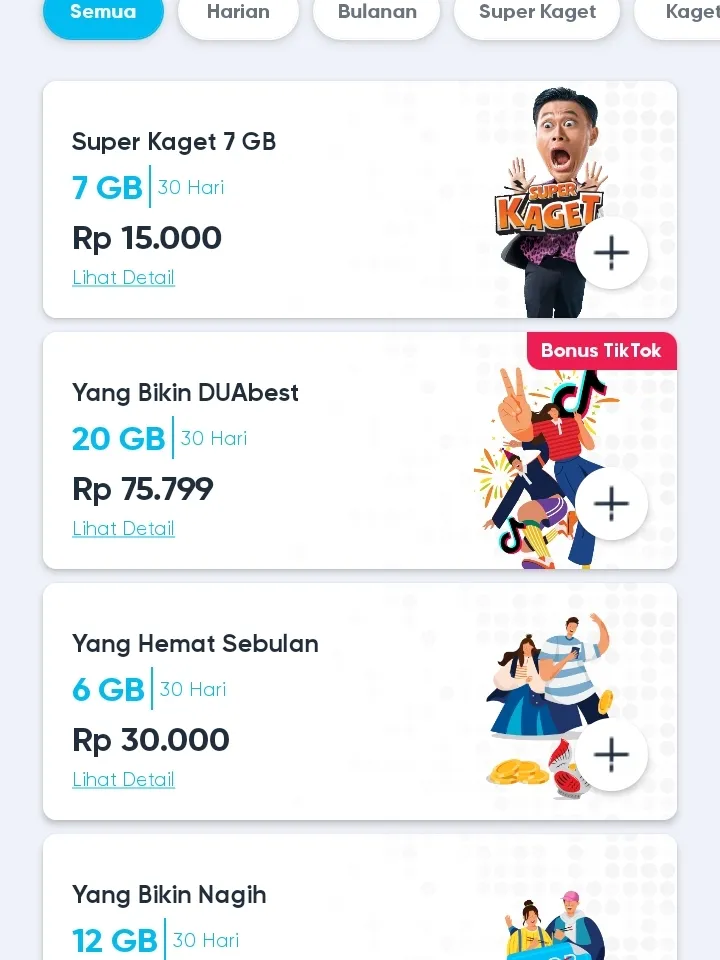
Task: Add Super Kaget 7 GB with plus button
Action: click(x=611, y=253)
